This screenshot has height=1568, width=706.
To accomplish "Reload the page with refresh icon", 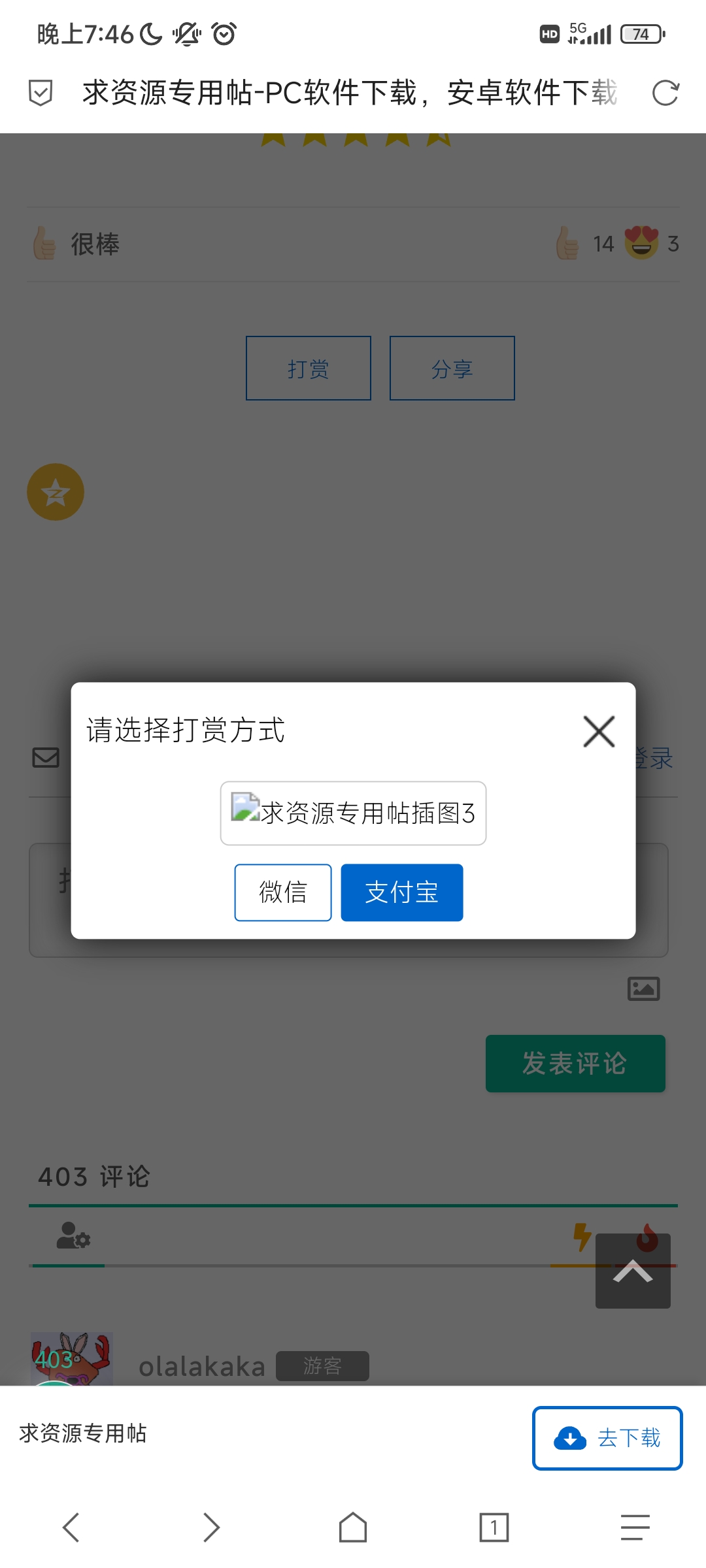I will [x=665, y=93].
